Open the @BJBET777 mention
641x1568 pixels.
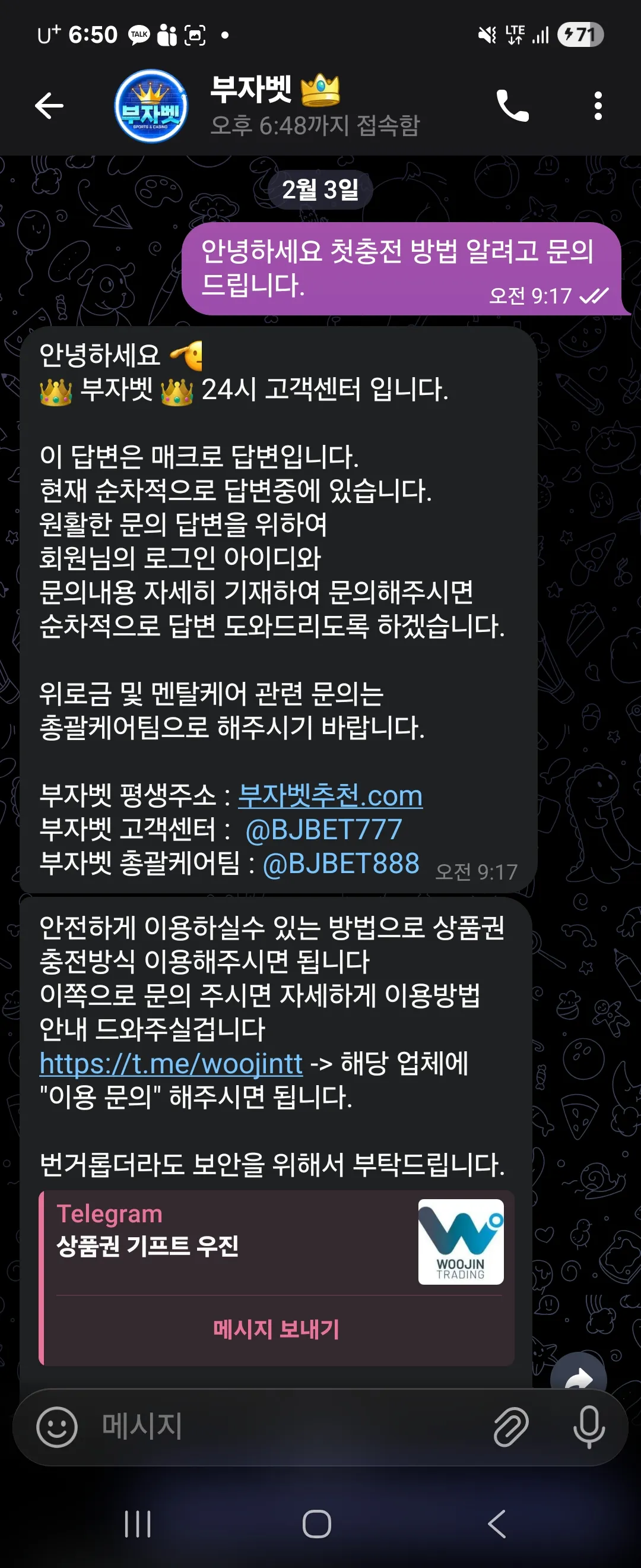pos(323,830)
